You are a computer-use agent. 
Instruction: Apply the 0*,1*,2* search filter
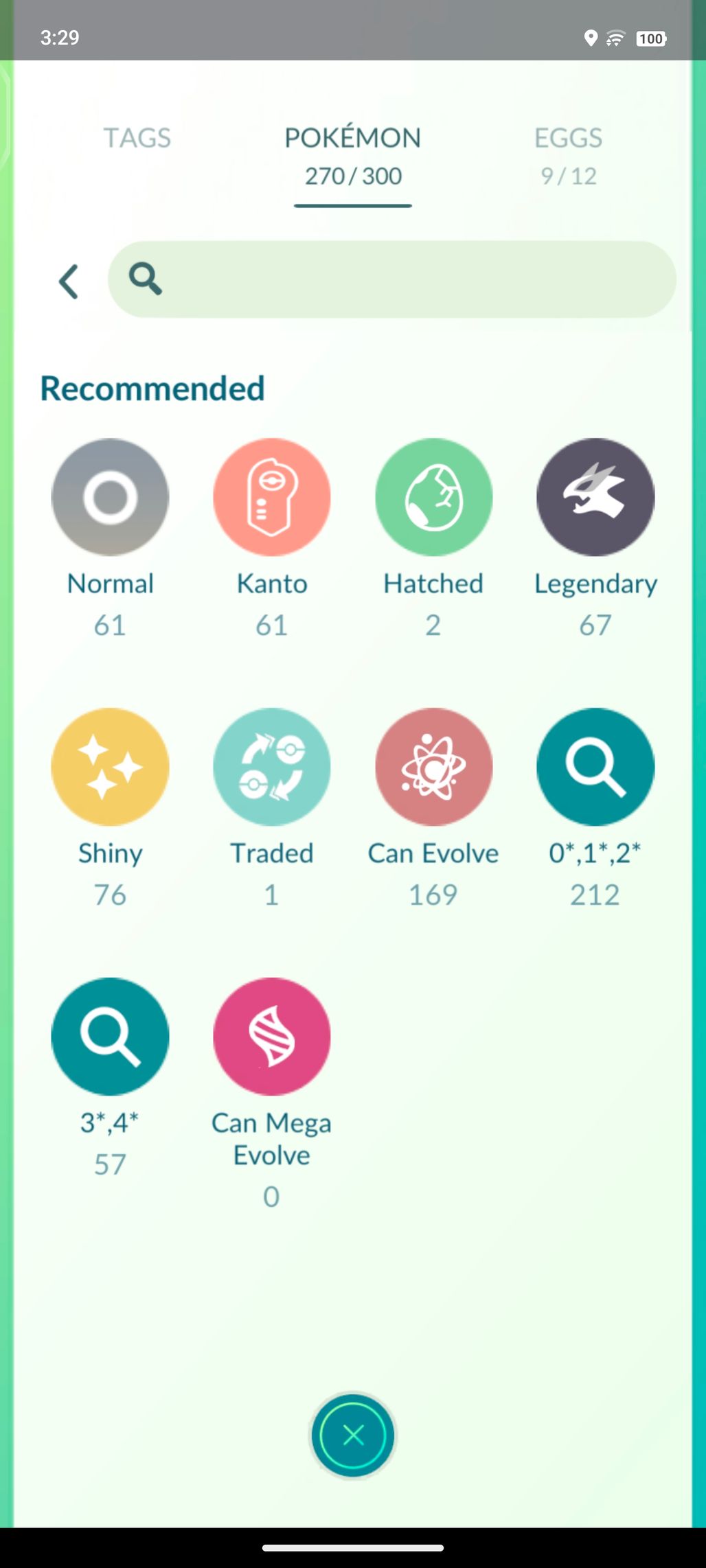point(595,767)
